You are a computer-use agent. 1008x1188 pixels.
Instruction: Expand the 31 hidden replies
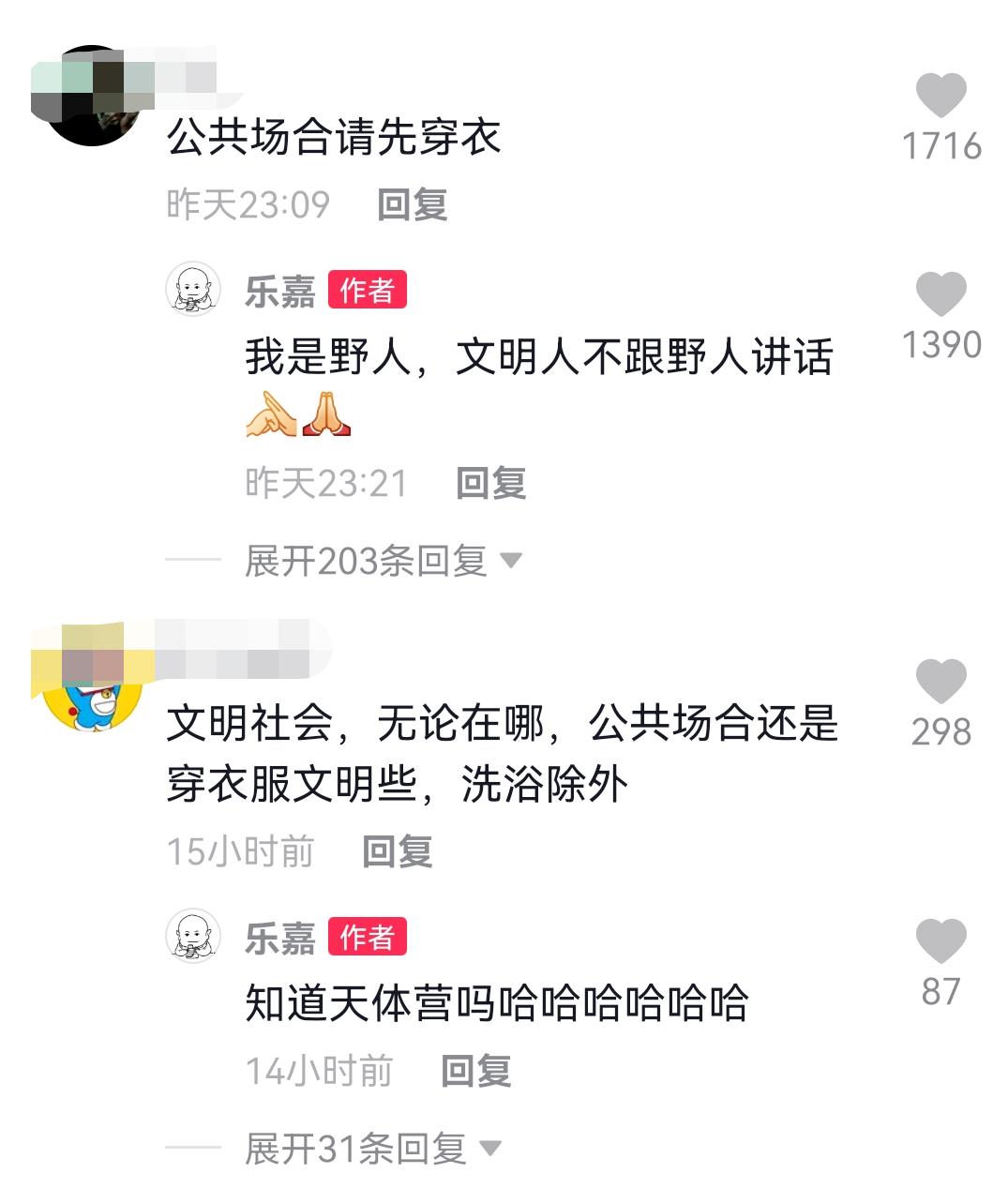pyautogui.click(x=356, y=1148)
